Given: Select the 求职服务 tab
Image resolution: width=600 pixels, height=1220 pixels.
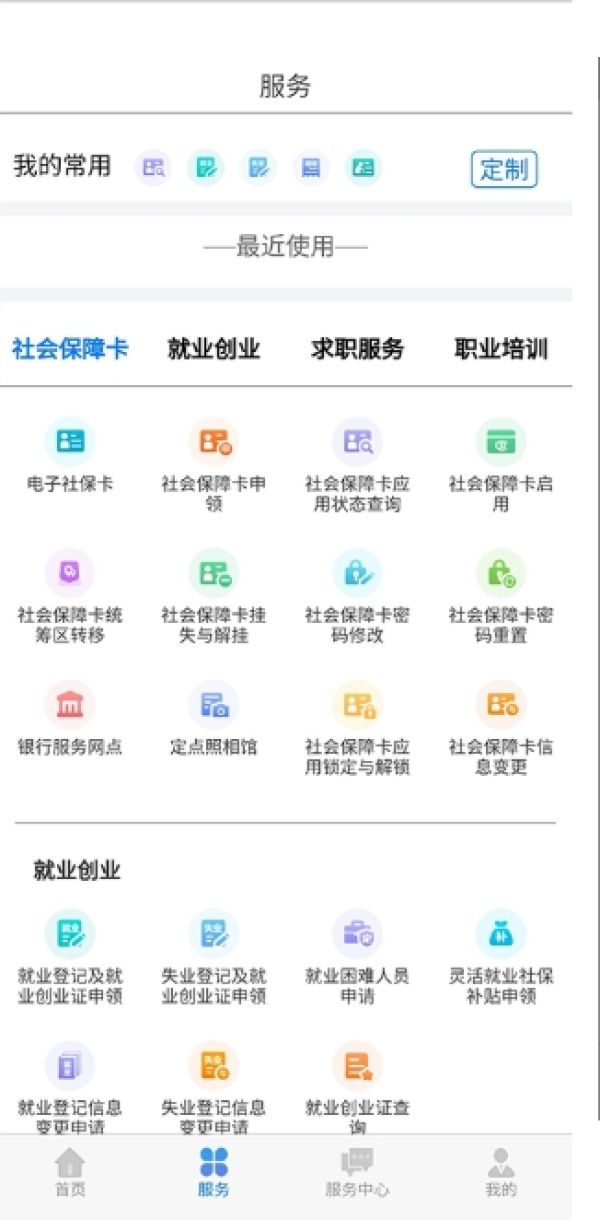Looking at the screenshot, I should (357, 349).
